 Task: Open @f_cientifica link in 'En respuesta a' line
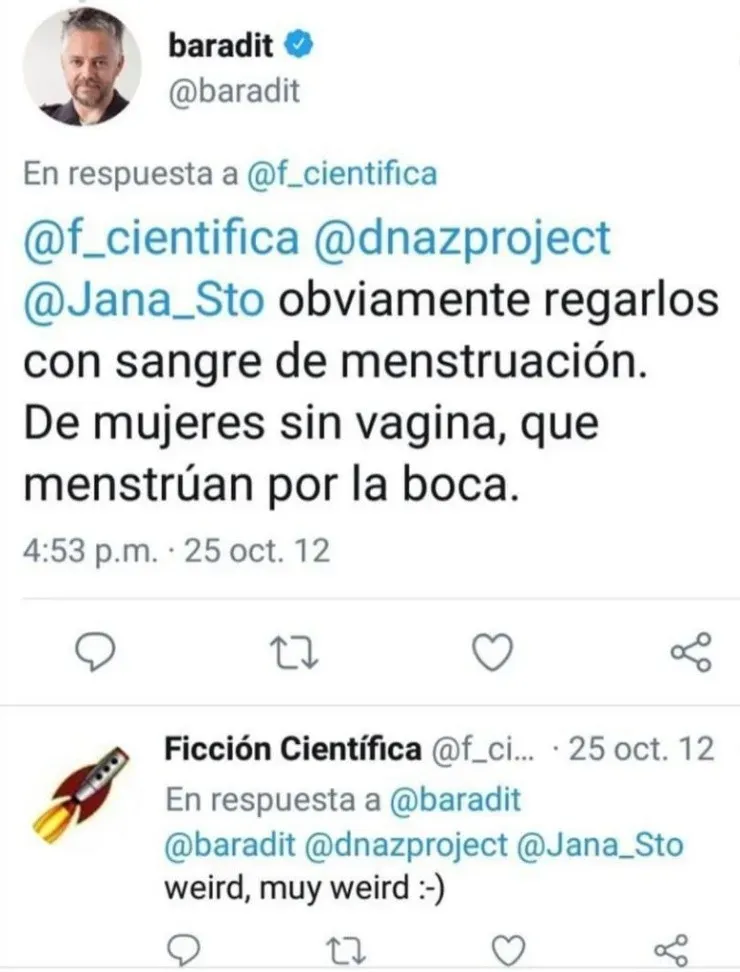pos(343,174)
